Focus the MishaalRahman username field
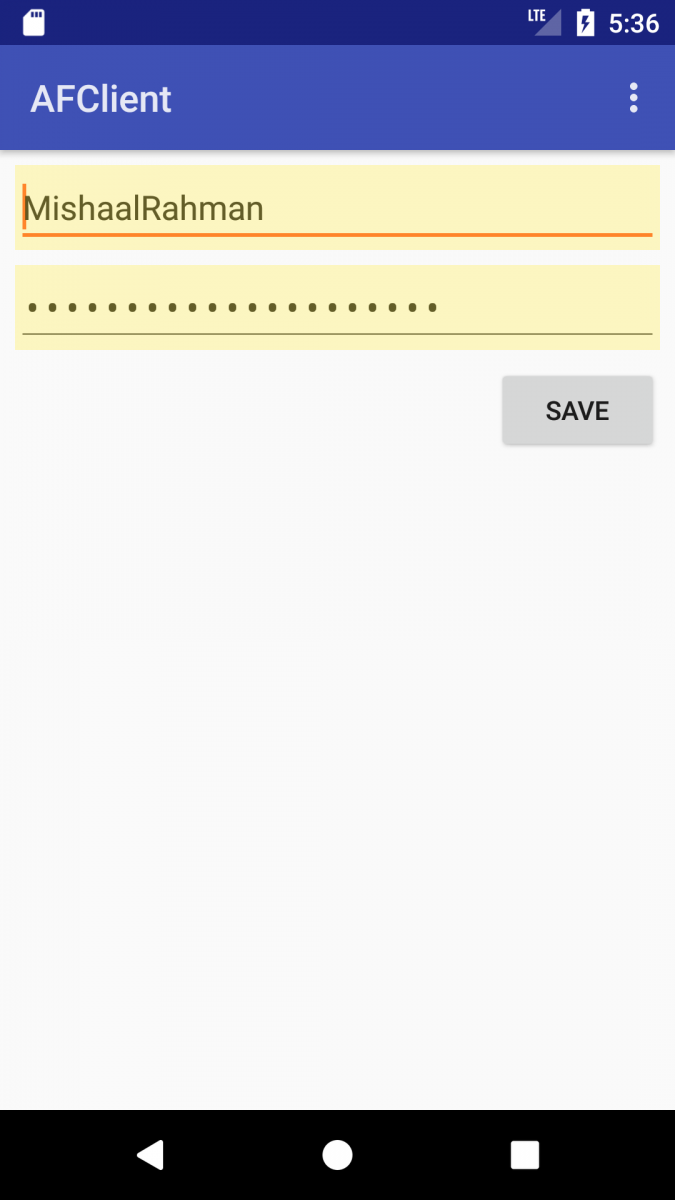 337,208
